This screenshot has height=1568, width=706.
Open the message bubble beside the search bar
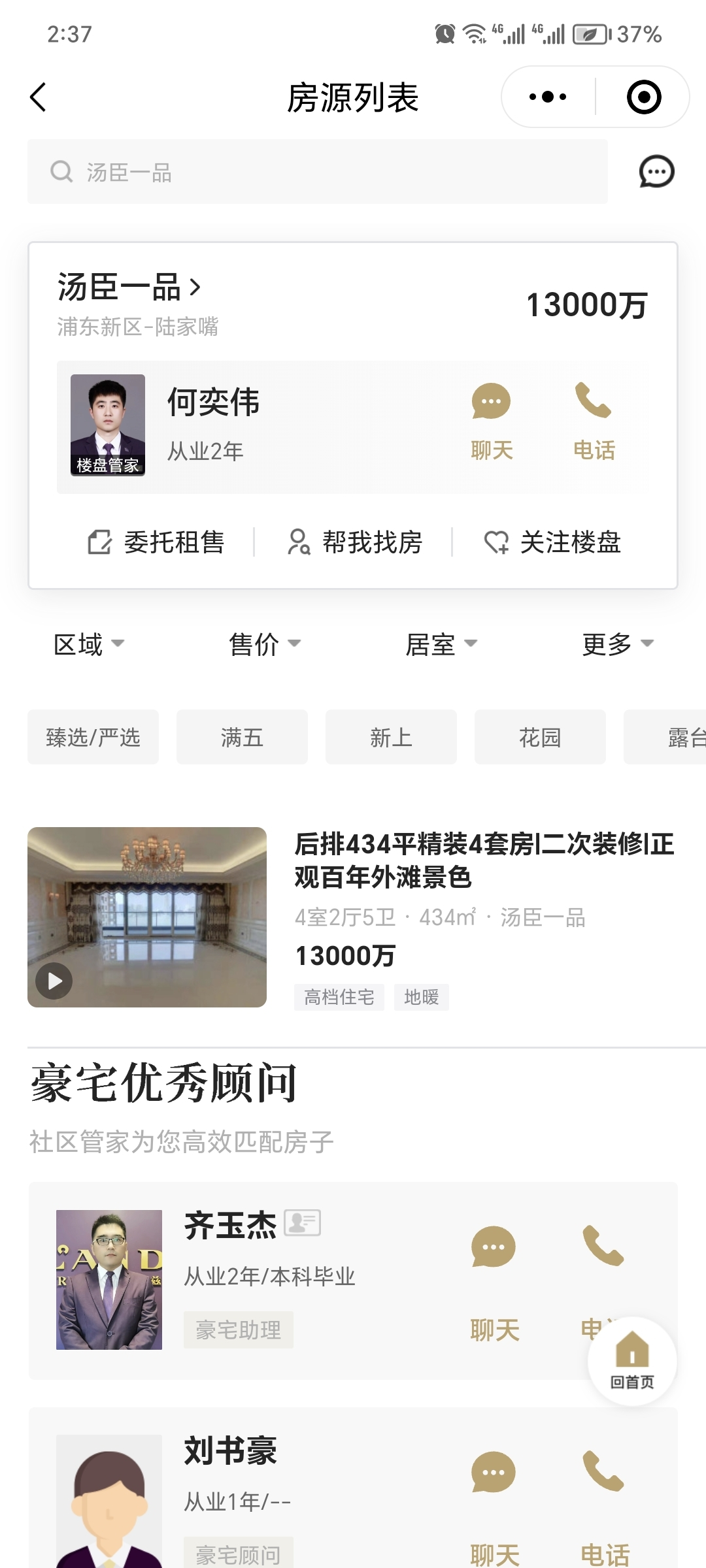(x=655, y=172)
